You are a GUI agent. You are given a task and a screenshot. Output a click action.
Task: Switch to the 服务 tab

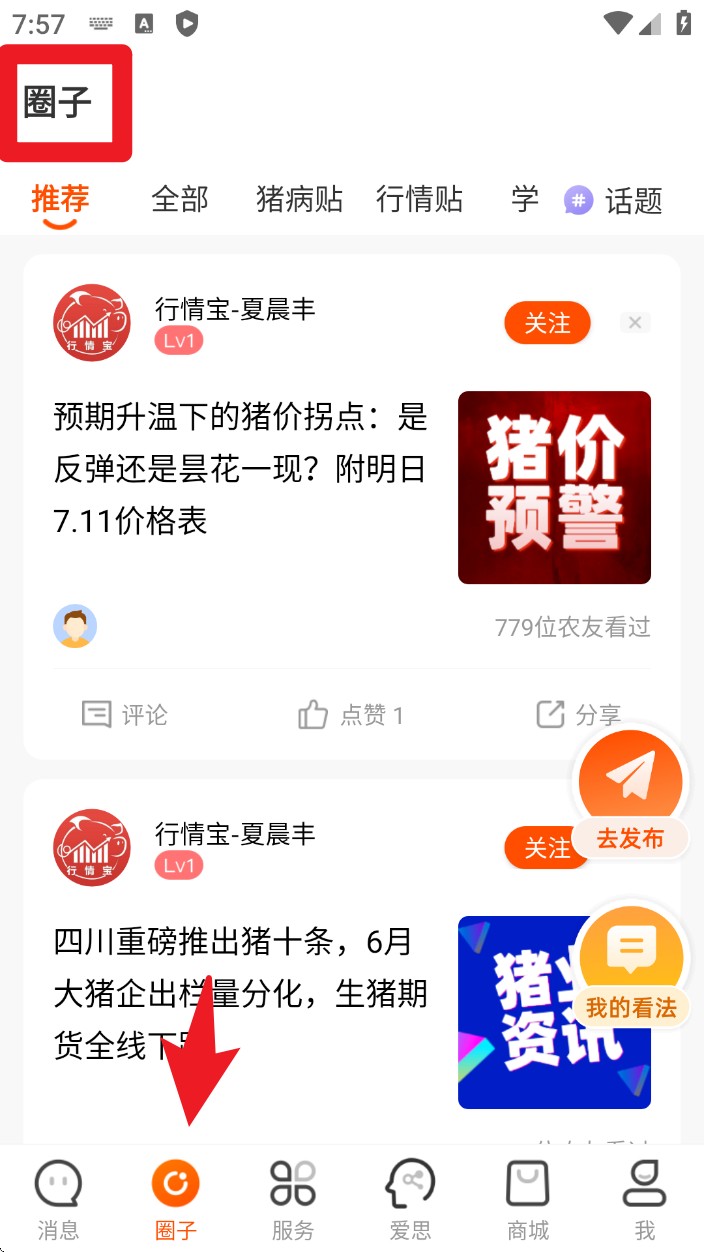click(x=293, y=1198)
